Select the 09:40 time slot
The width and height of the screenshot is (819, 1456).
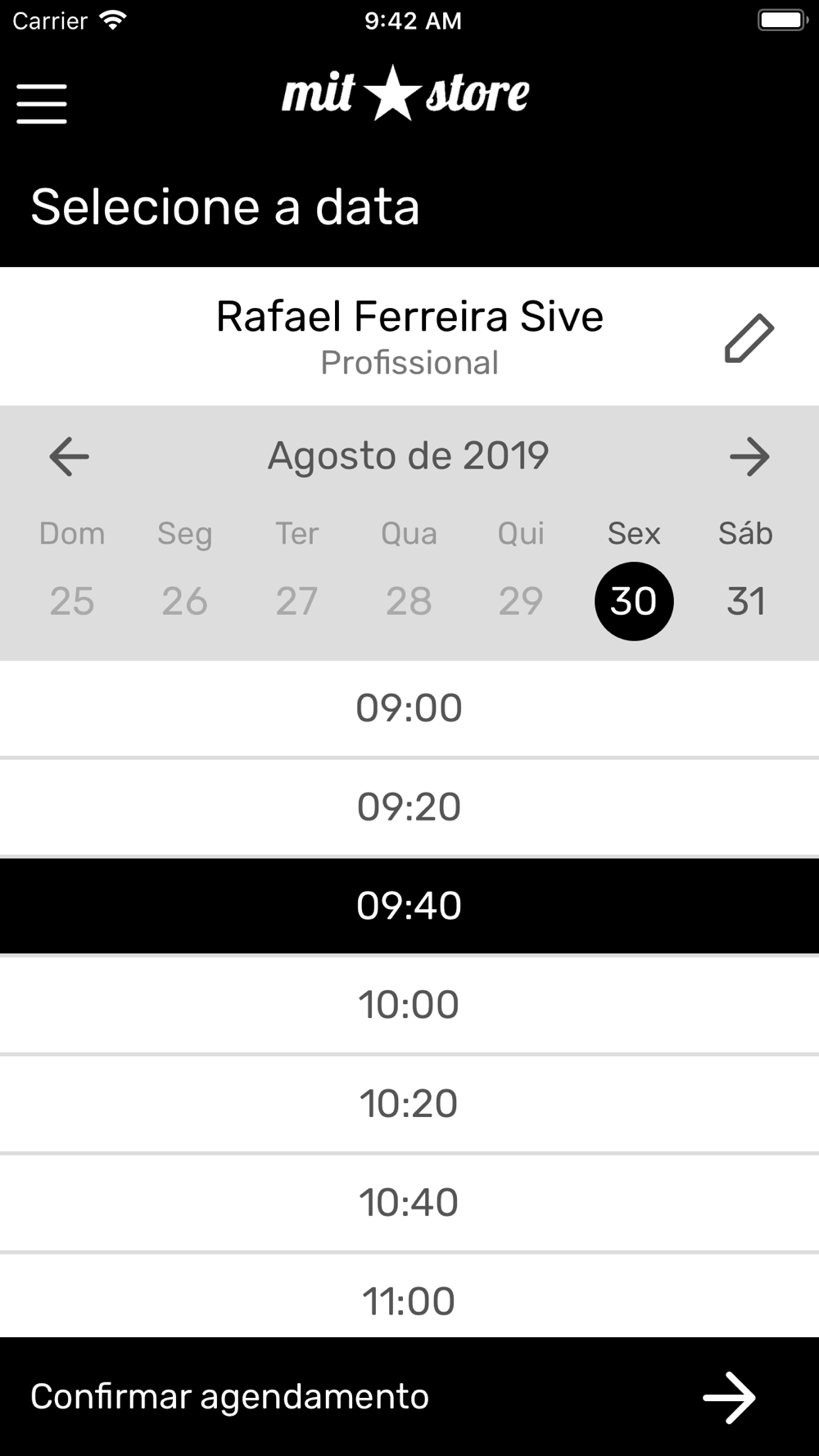(x=409, y=906)
